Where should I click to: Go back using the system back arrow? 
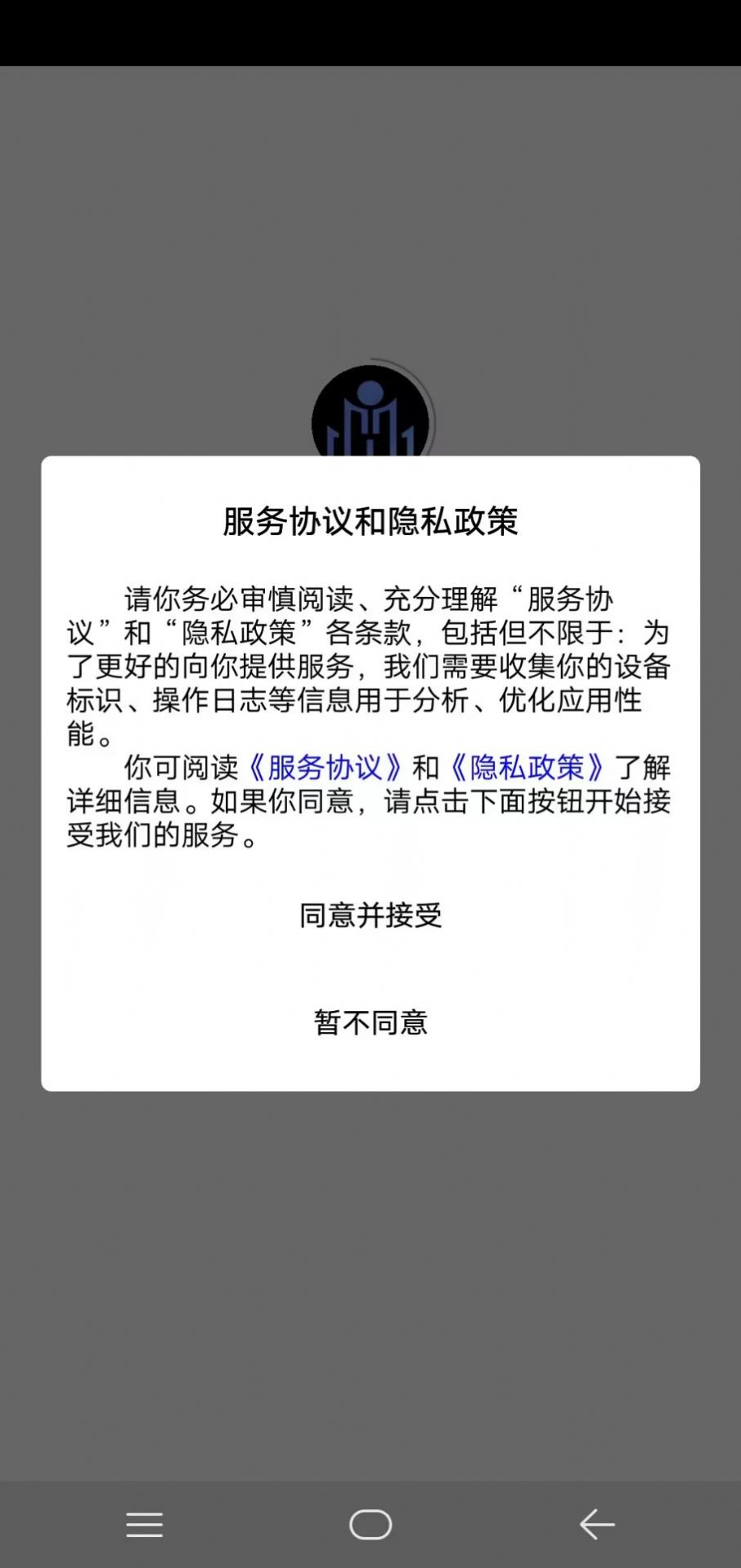click(x=597, y=1525)
